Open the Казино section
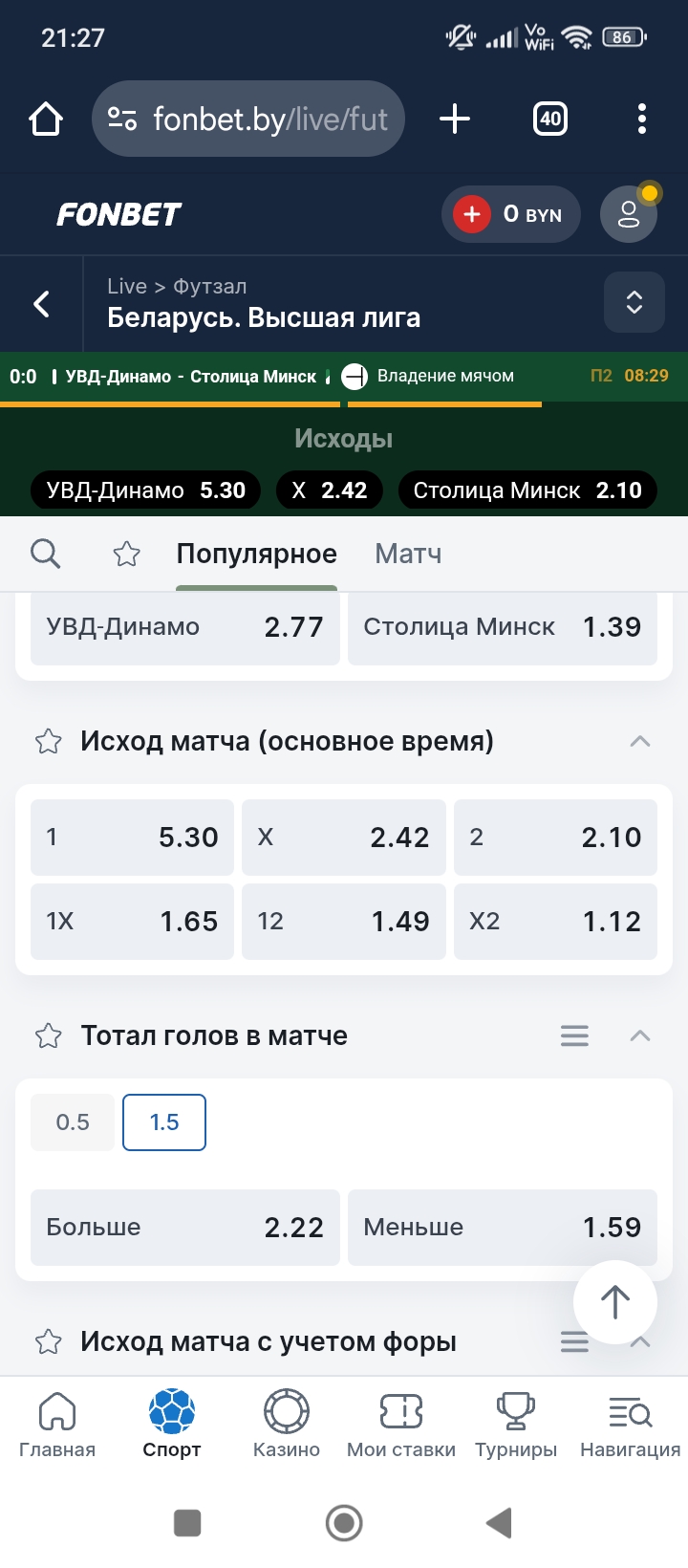This screenshot has width=688, height=1568. pos(286,1425)
